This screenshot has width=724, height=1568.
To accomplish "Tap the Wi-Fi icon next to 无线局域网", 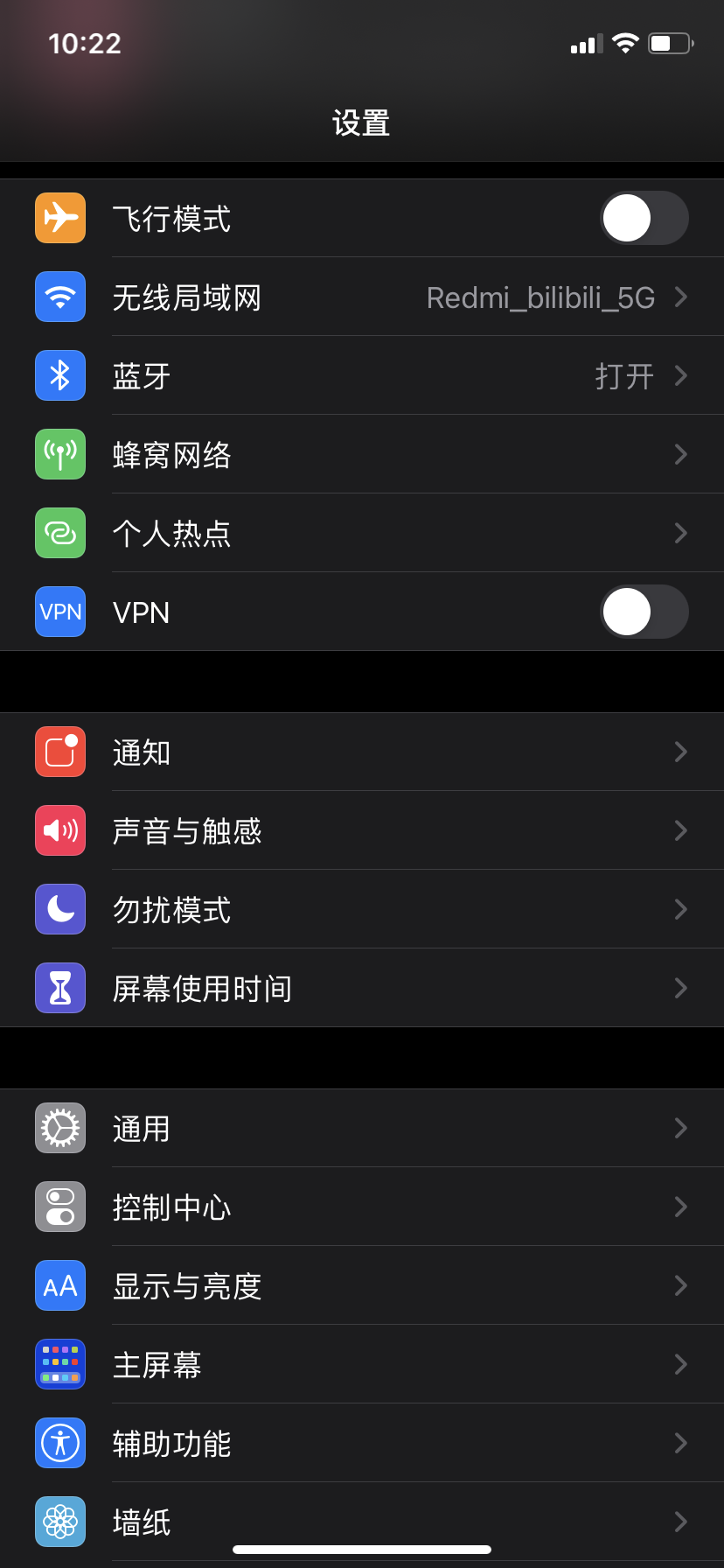I will click(59, 297).
